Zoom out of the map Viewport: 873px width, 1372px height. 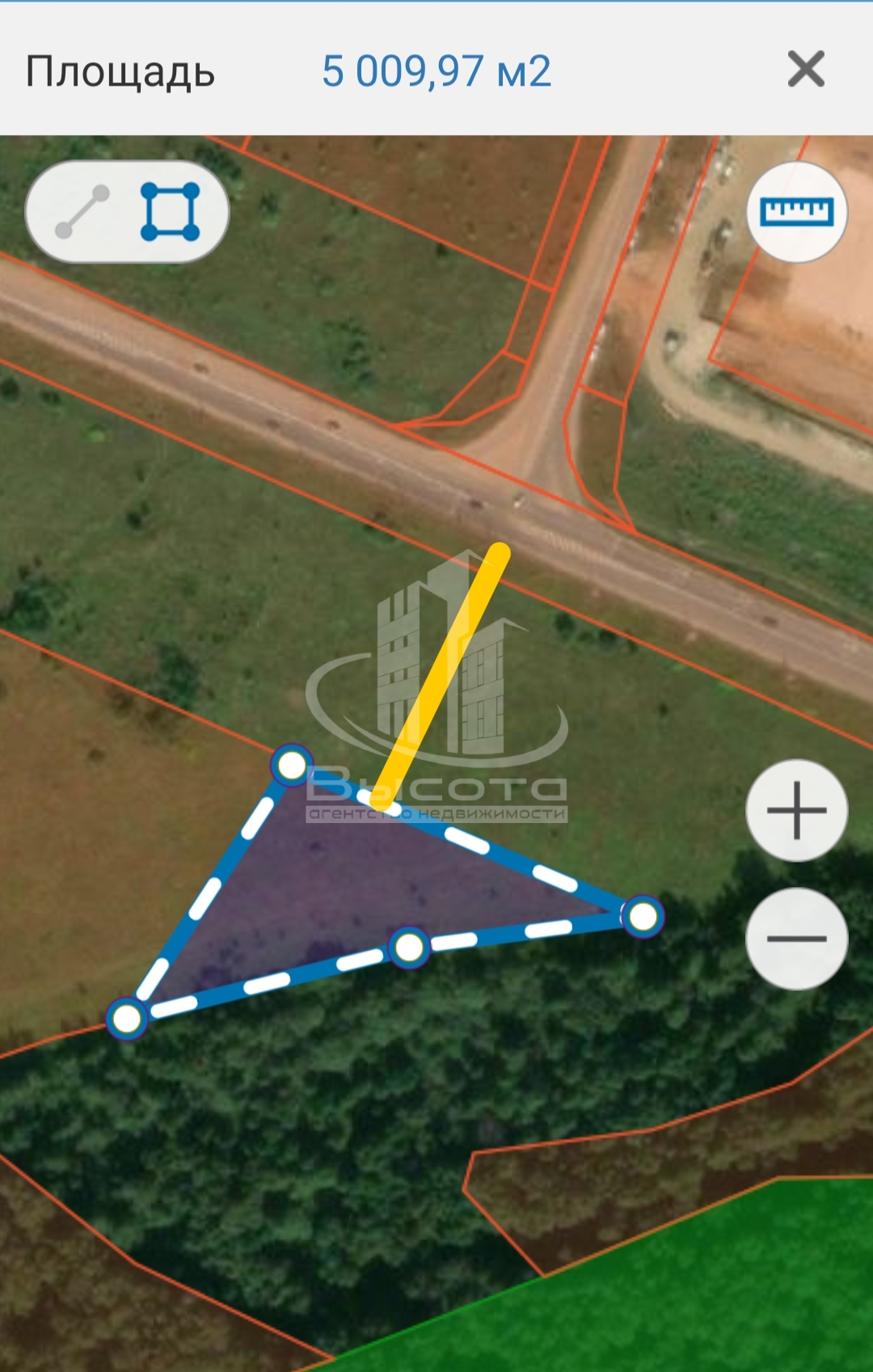click(796, 939)
